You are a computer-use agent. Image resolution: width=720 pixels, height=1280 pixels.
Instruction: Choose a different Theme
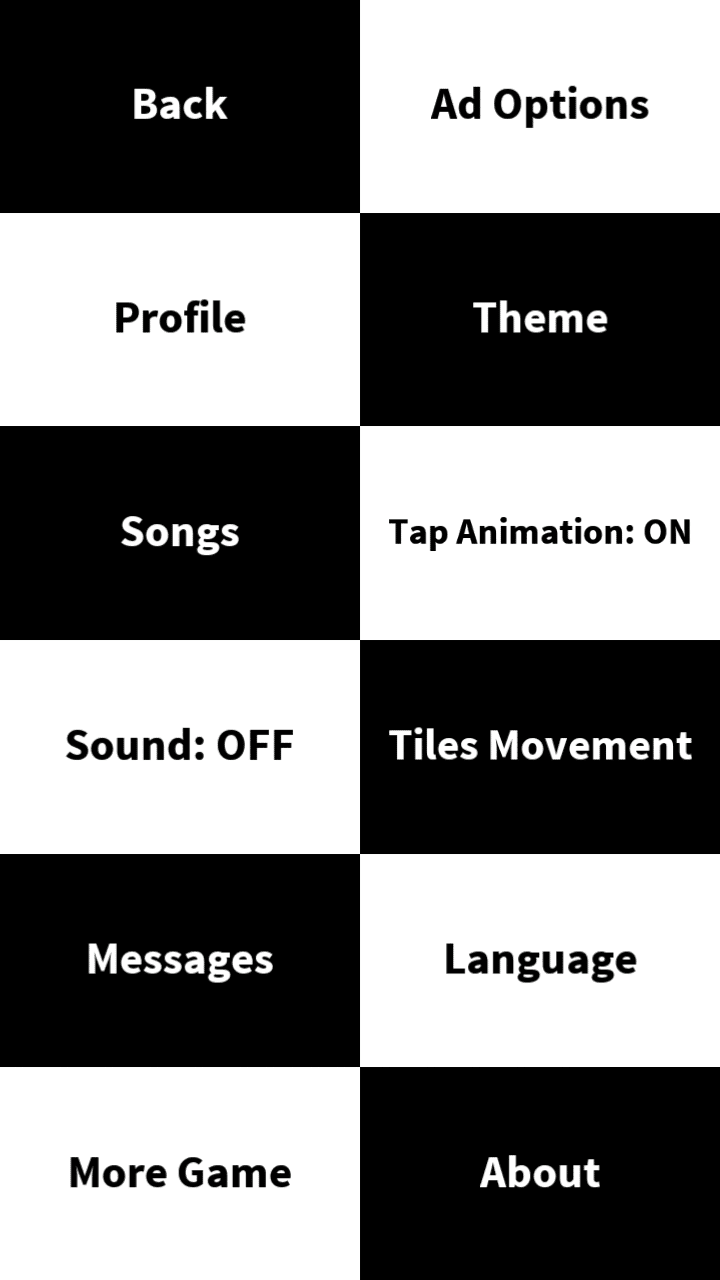pos(540,318)
